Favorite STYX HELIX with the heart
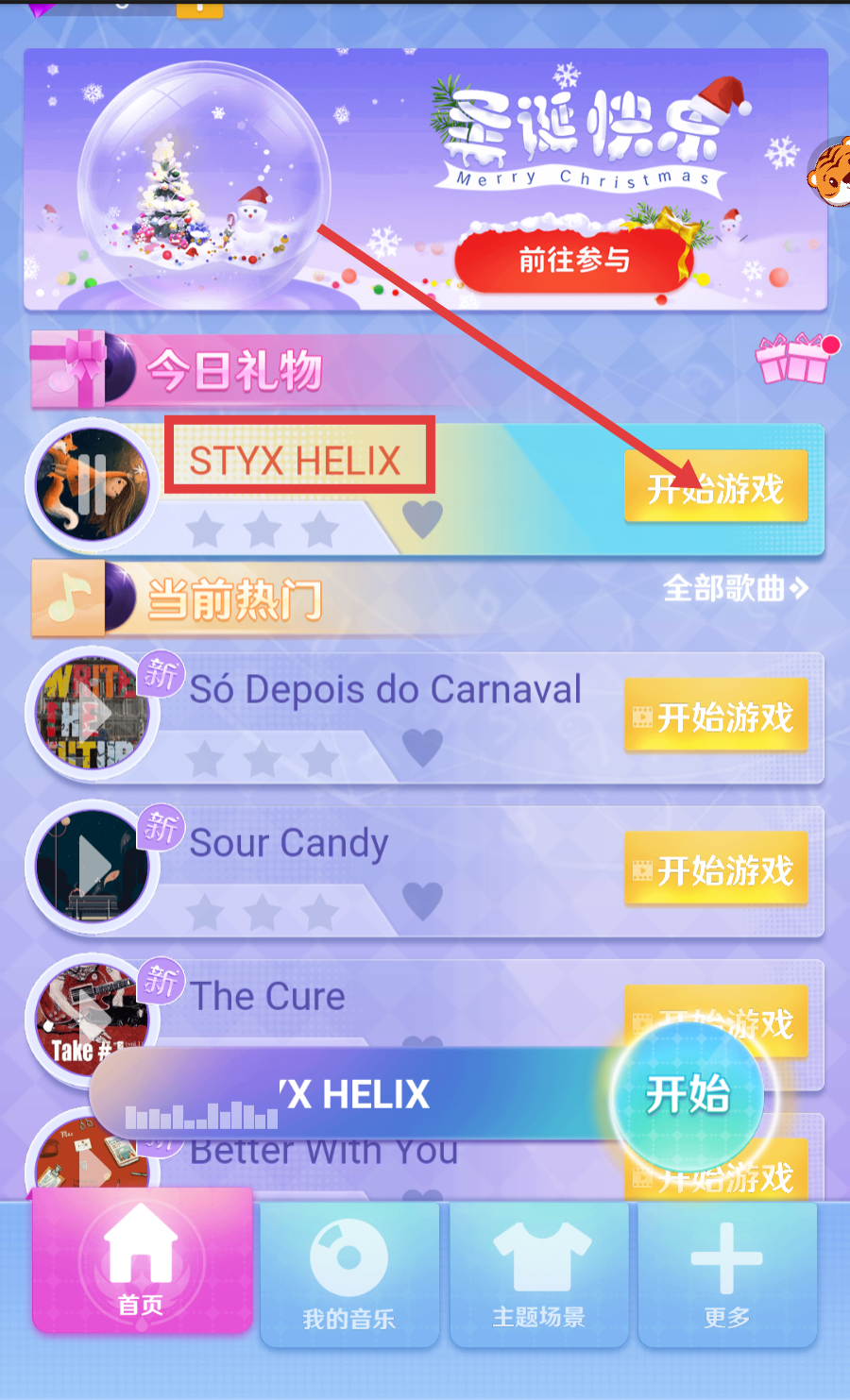 pyautogui.click(x=422, y=518)
